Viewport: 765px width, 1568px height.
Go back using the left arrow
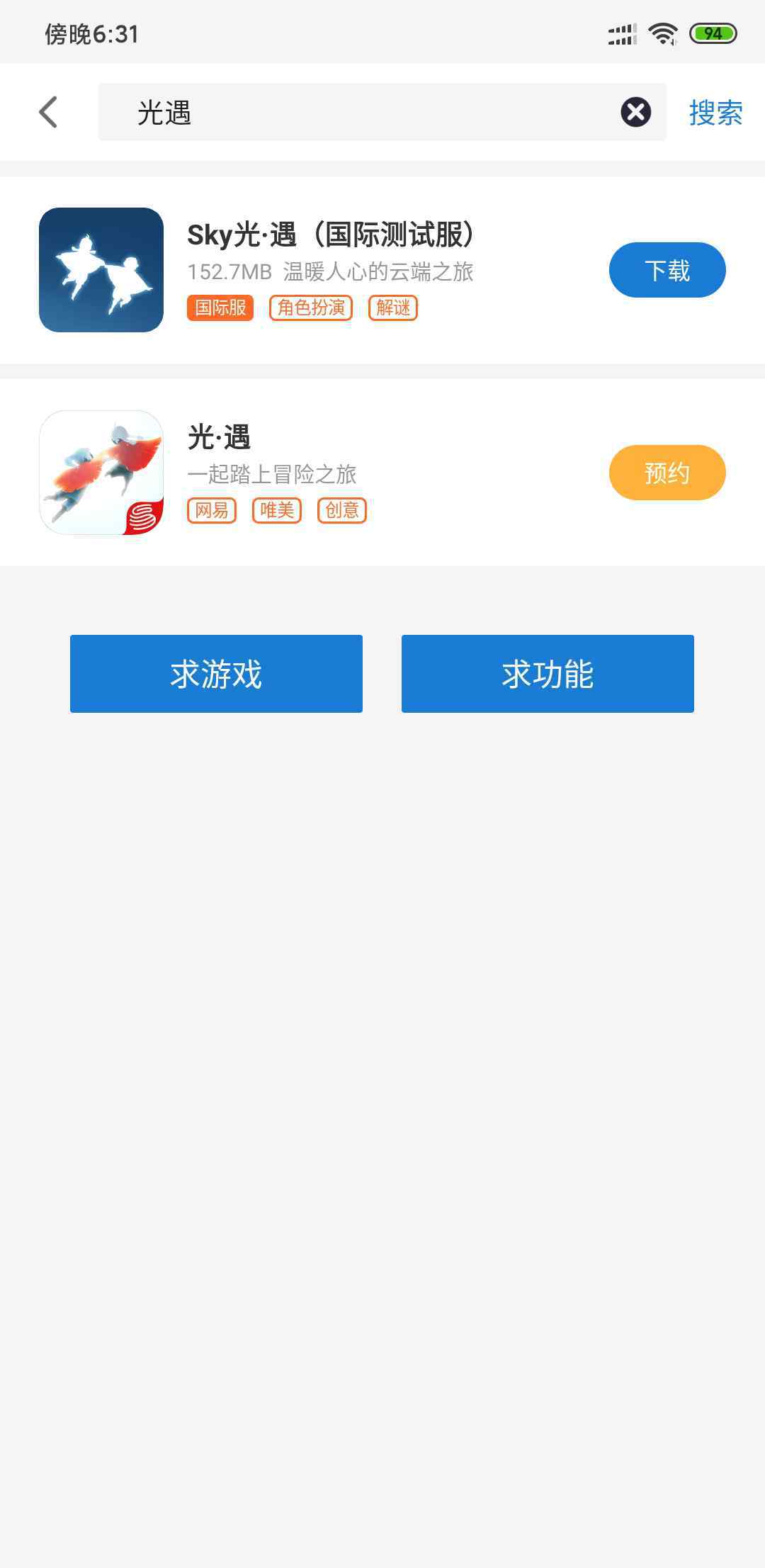[x=48, y=112]
